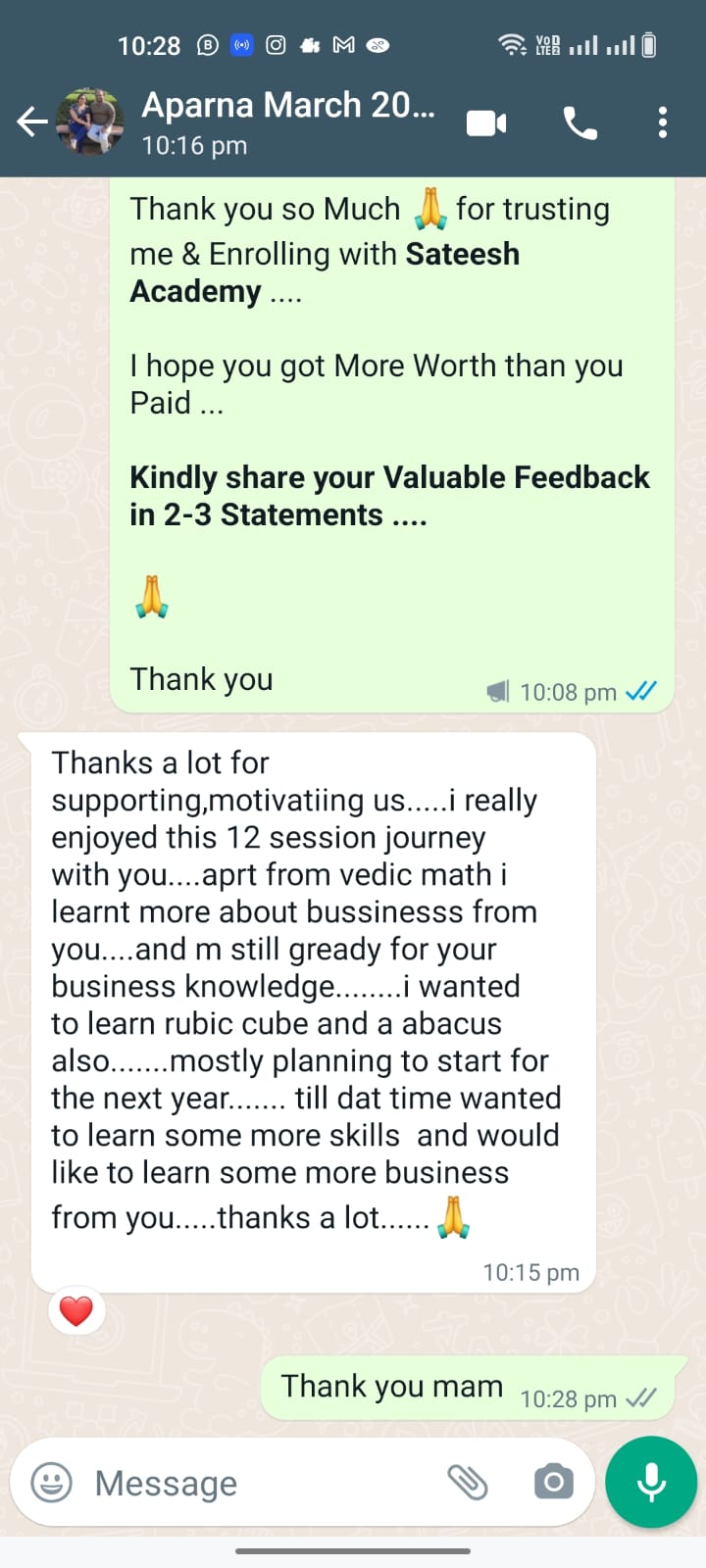View the heart reaction on the message
The image size is (706, 1568).
[76, 1310]
